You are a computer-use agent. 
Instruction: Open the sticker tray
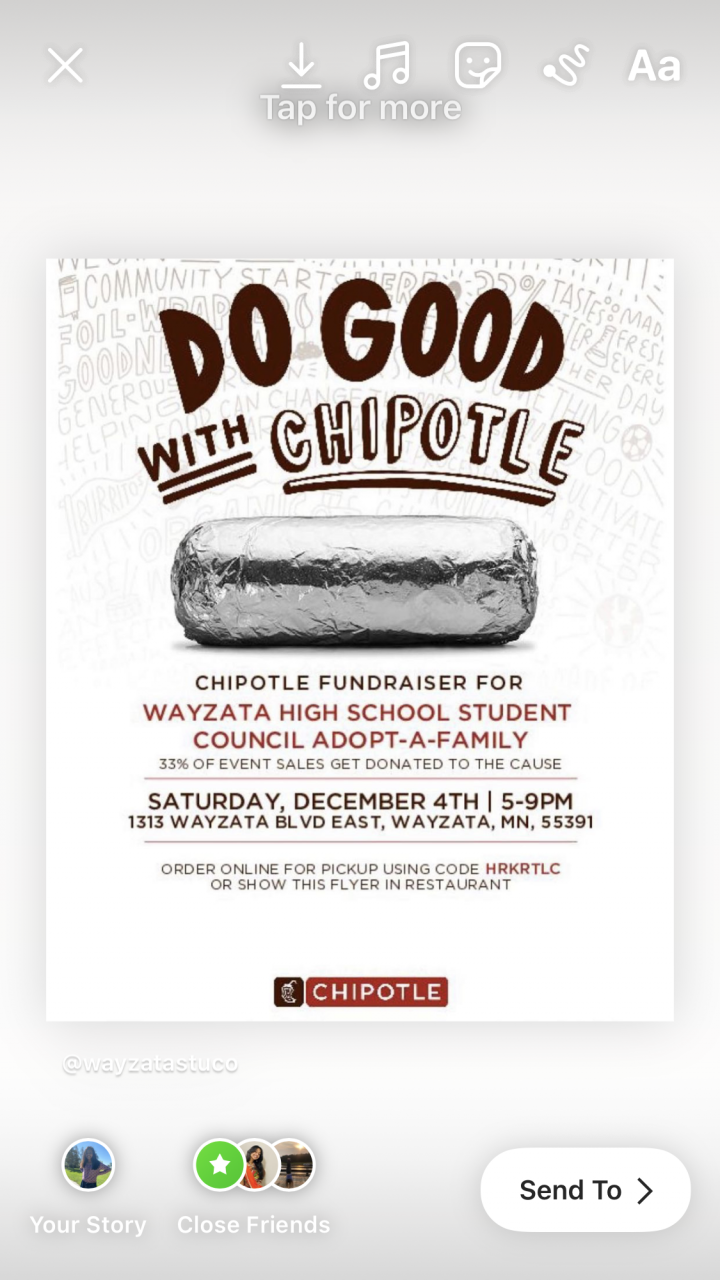[x=477, y=66]
